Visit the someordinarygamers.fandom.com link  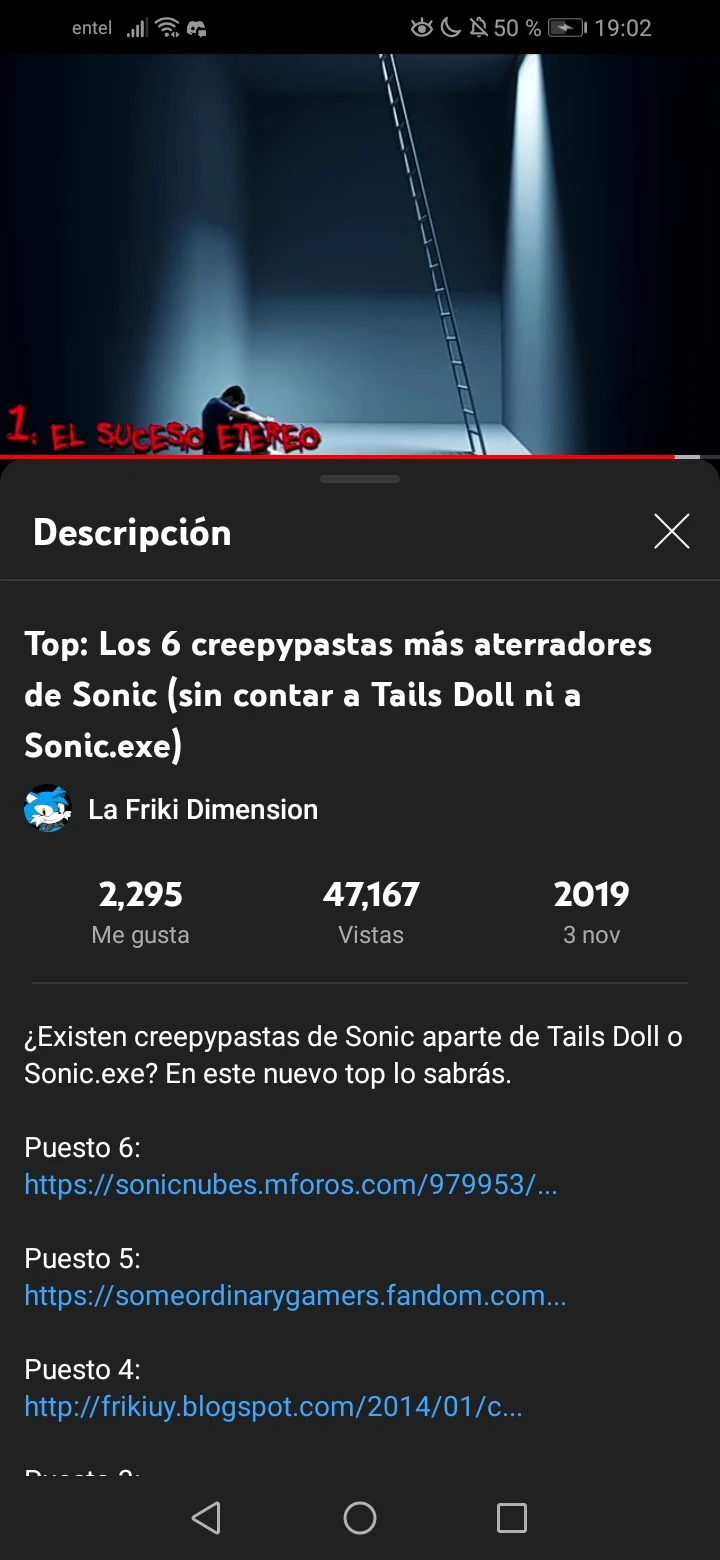[x=295, y=1296]
